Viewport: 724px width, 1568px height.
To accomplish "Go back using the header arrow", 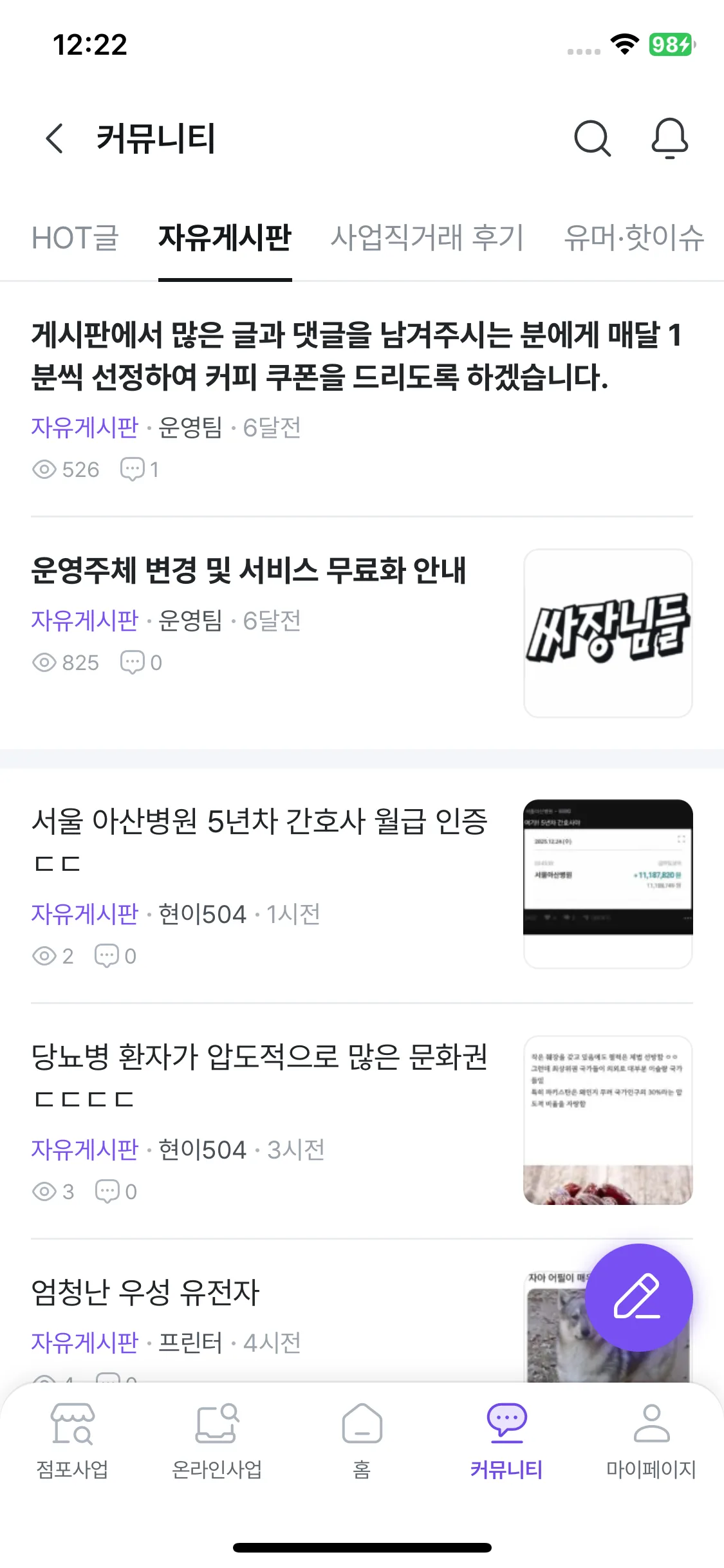I will [55, 138].
